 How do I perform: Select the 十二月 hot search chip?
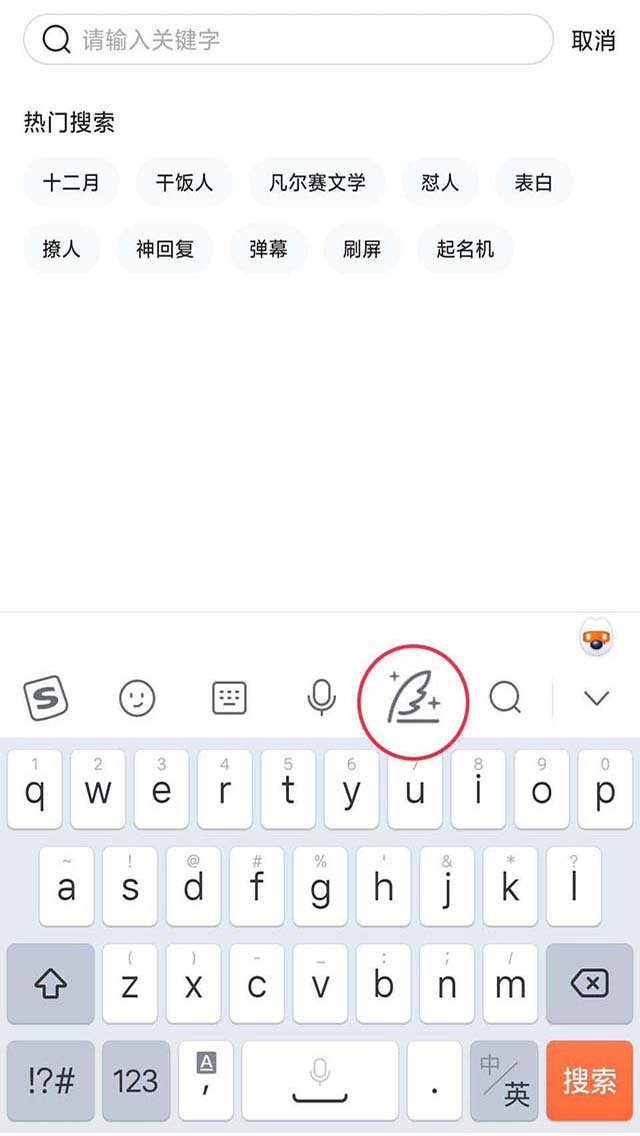[x=71, y=183]
